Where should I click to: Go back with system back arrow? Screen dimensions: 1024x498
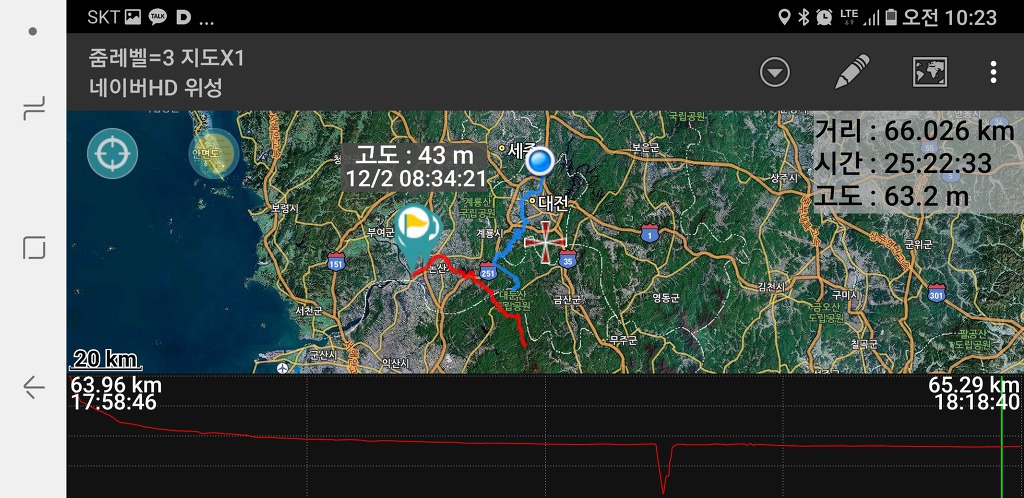click(33, 387)
